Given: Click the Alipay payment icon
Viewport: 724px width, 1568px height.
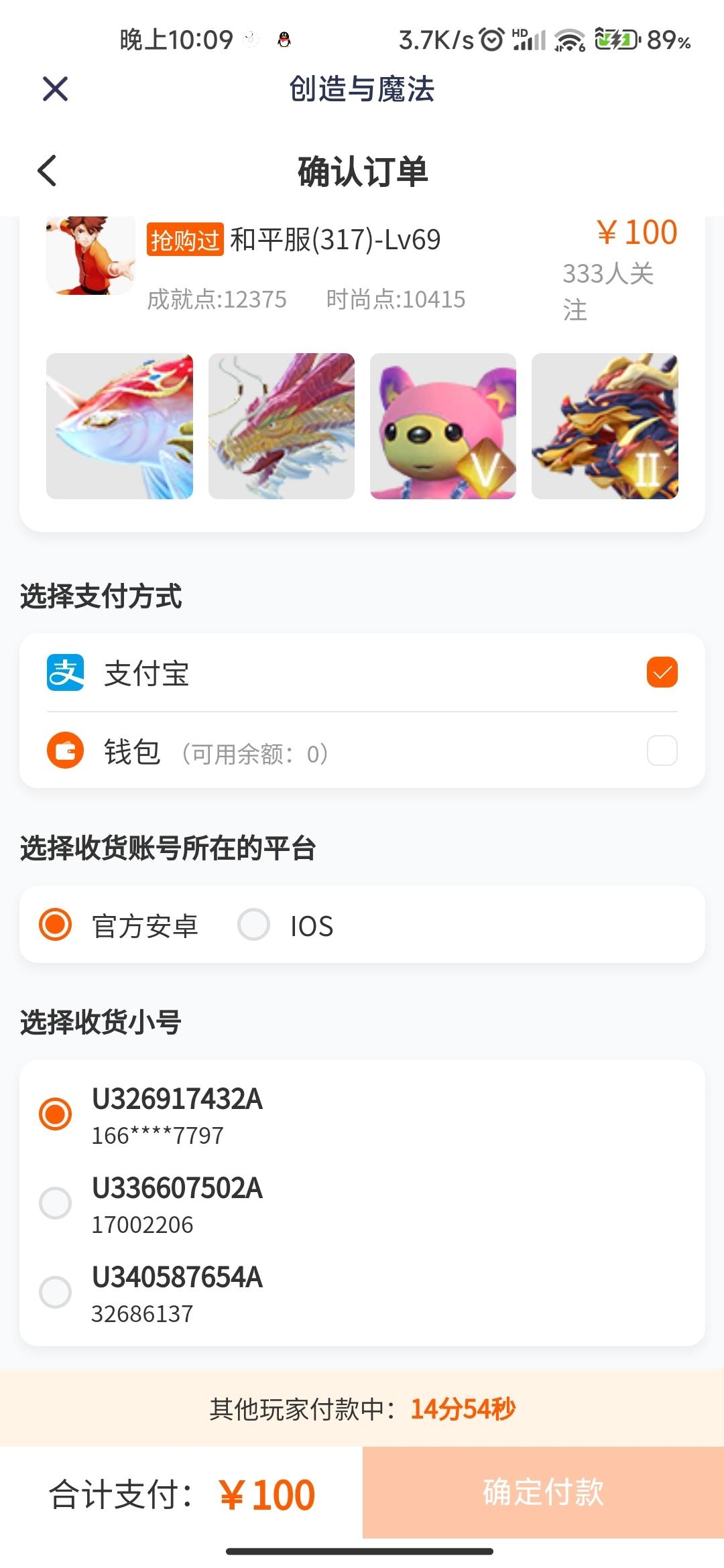Looking at the screenshot, I should tap(65, 673).
